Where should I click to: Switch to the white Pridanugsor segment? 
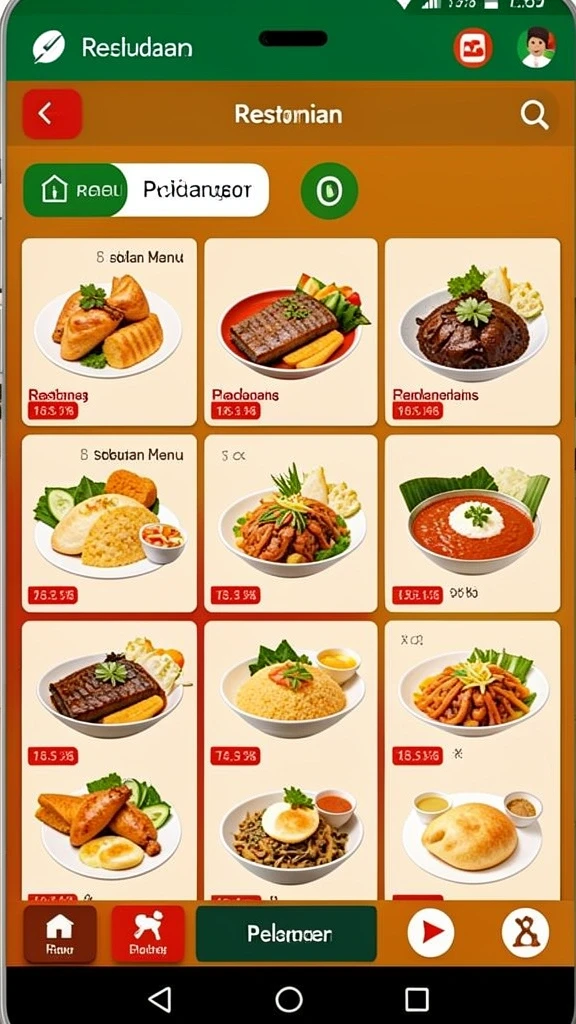tap(197, 190)
